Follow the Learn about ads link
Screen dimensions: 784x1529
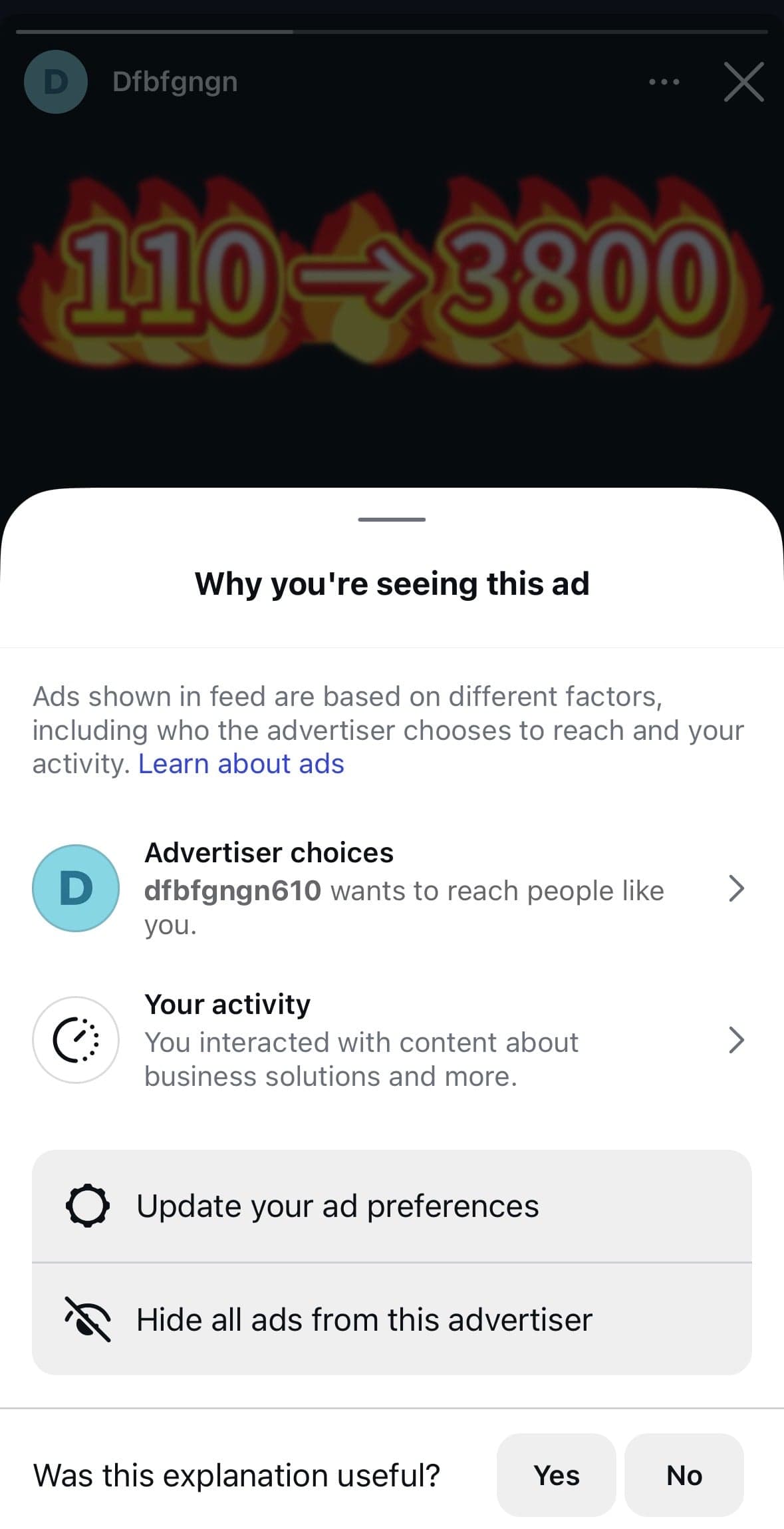click(241, 763)
